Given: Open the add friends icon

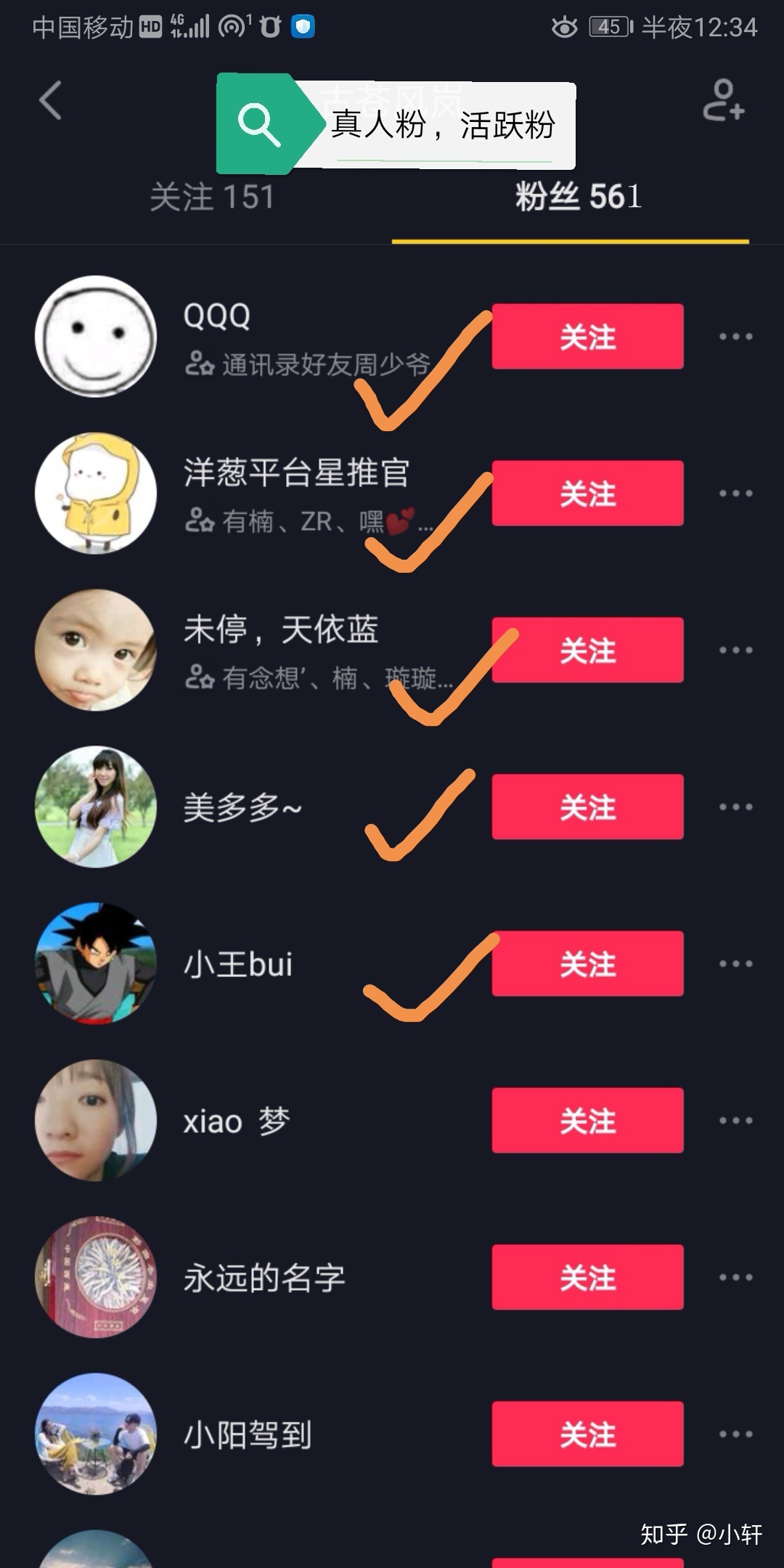Looking at the screenshot, I should pyautogui.click(x=723, y=100).
